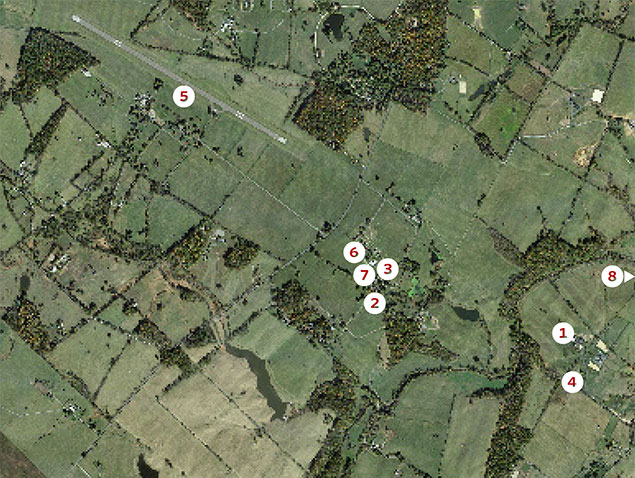Tap marker 8 with the arrow
The width and height of the screenshot is (635, 478).
pyautogui.click(x=614, y=277)
